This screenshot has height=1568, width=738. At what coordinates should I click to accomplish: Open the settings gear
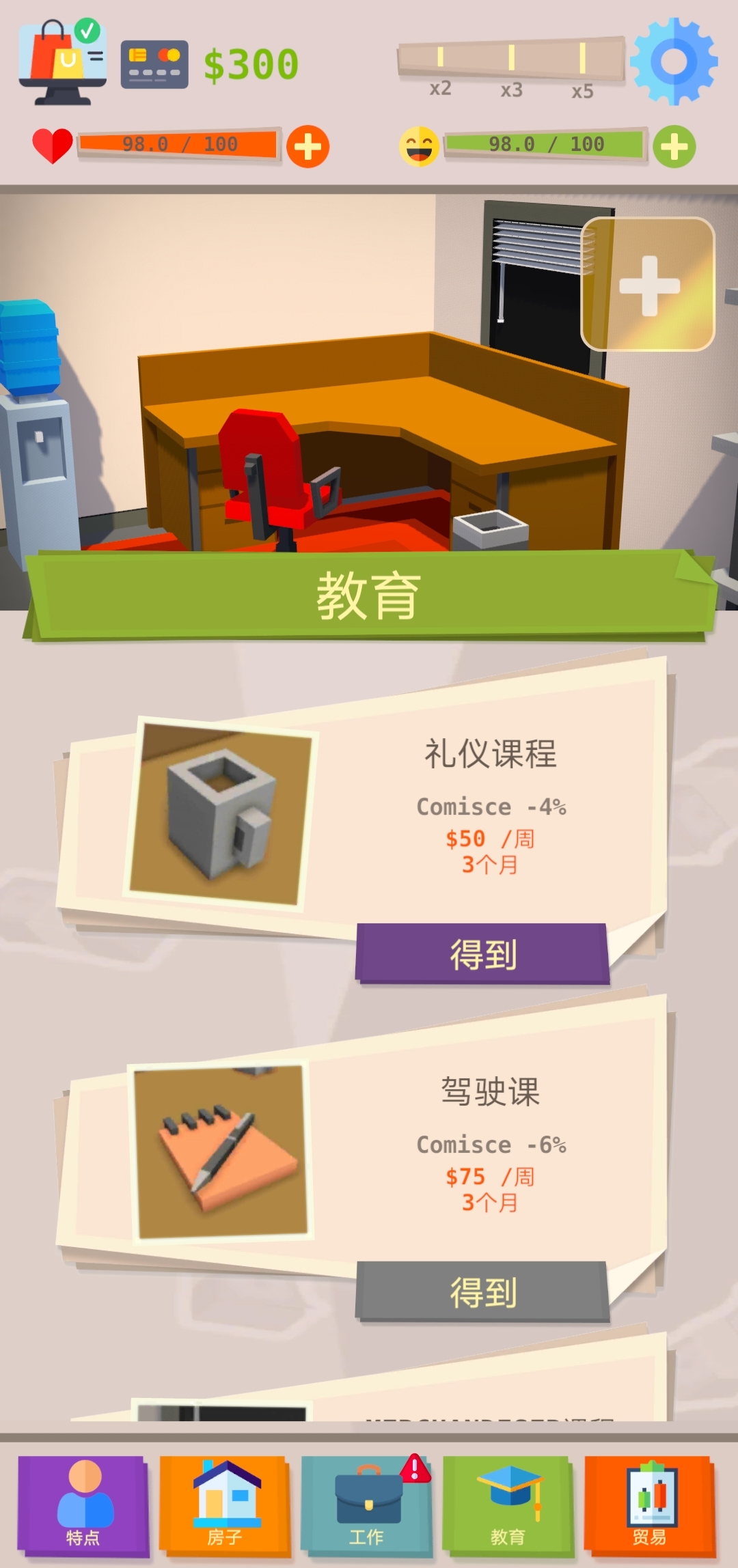click(673, 61)
